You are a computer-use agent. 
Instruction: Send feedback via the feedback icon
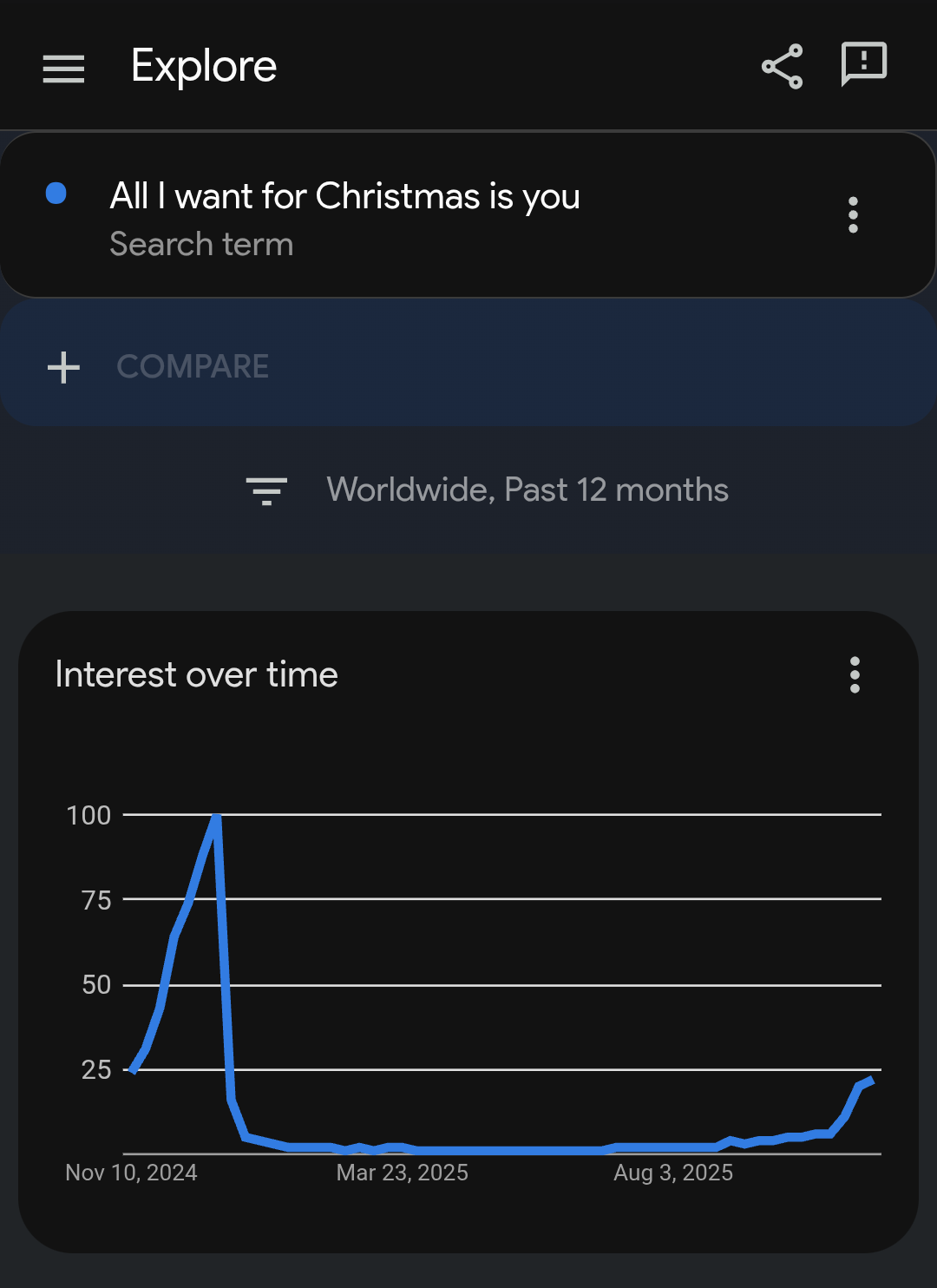tap(863, 65)
